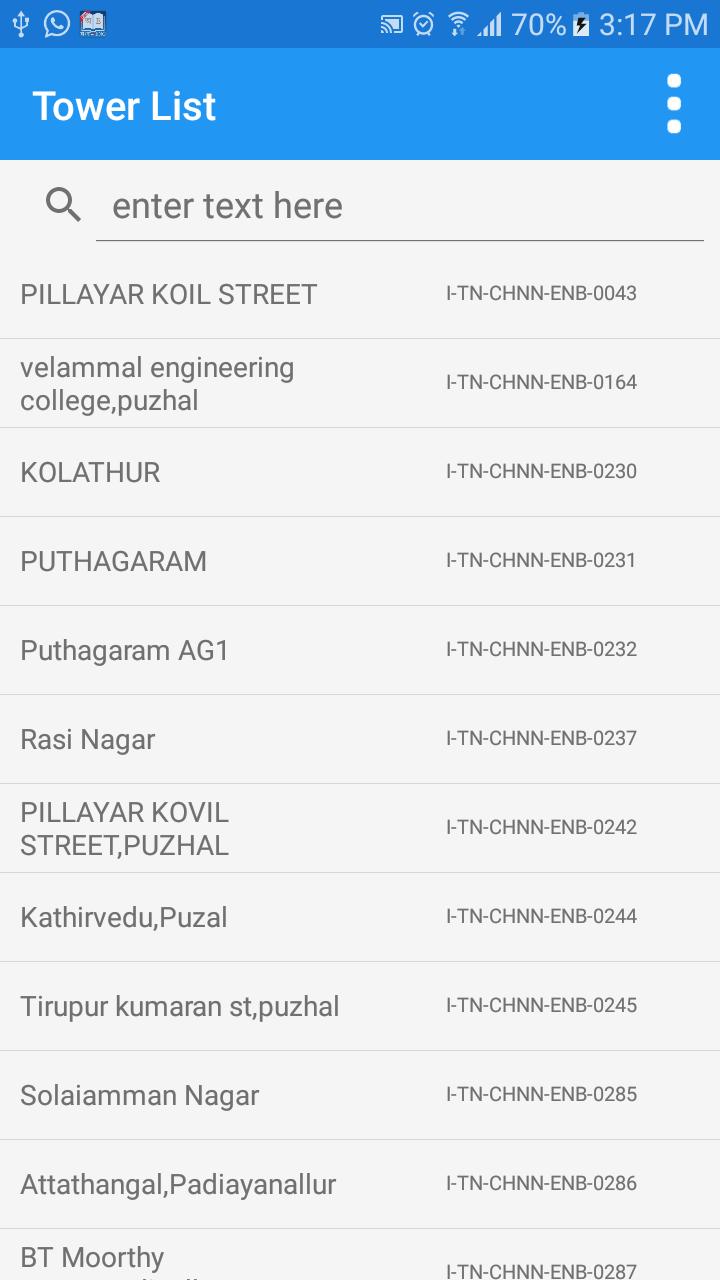Open the overflow menu in Tower List
This screenshot has width=720, height=1280.
673,104
